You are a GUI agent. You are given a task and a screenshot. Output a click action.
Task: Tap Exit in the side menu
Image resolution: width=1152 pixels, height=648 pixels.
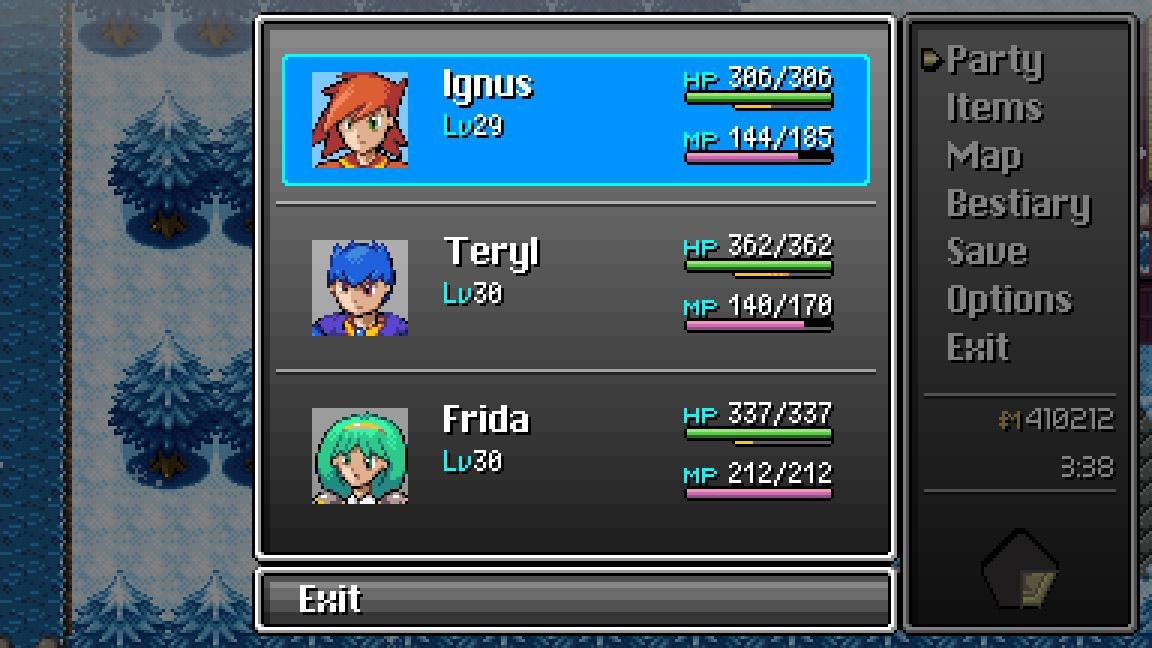pyautogui.click(x=978, y=348)
